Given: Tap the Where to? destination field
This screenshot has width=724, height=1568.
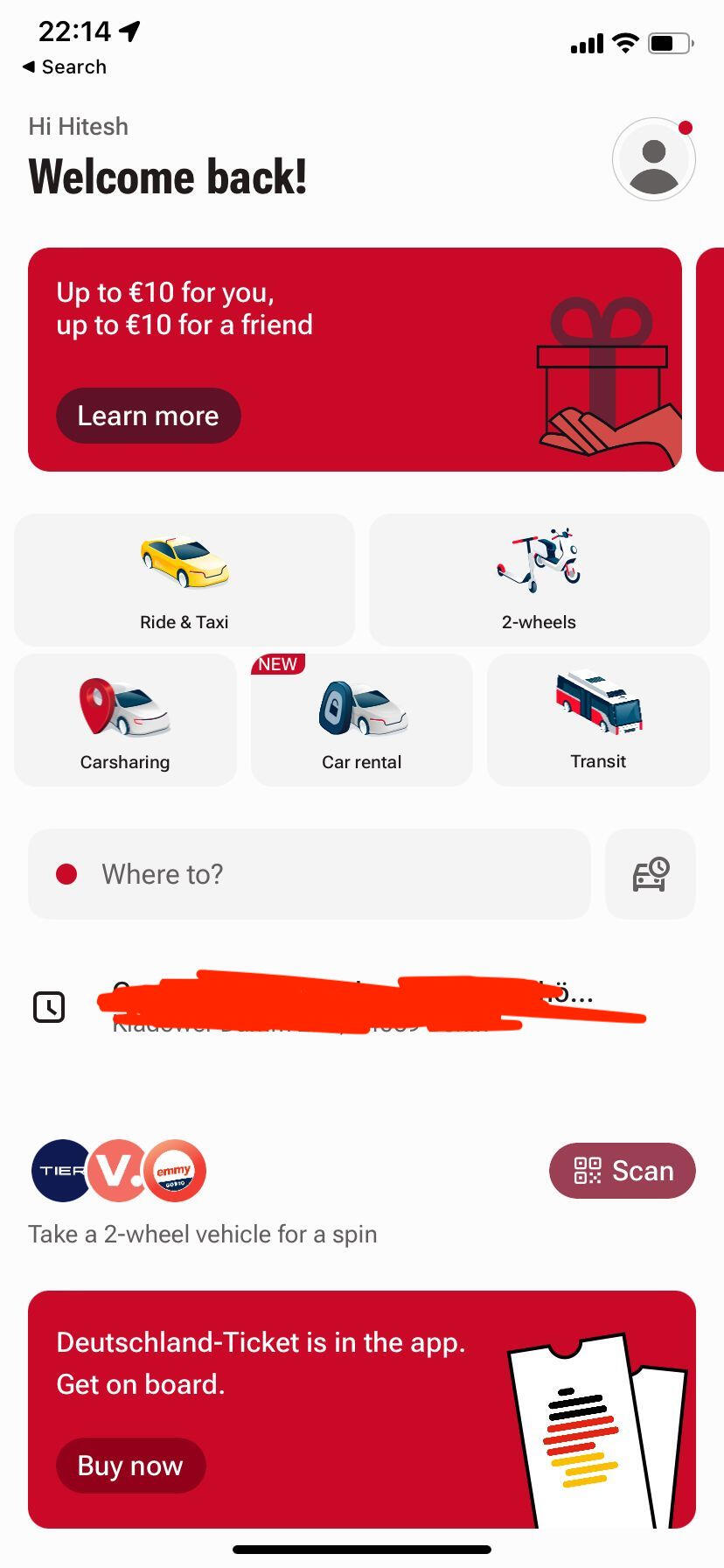Looking at the screenshot, I should click(x=309, y=874).
